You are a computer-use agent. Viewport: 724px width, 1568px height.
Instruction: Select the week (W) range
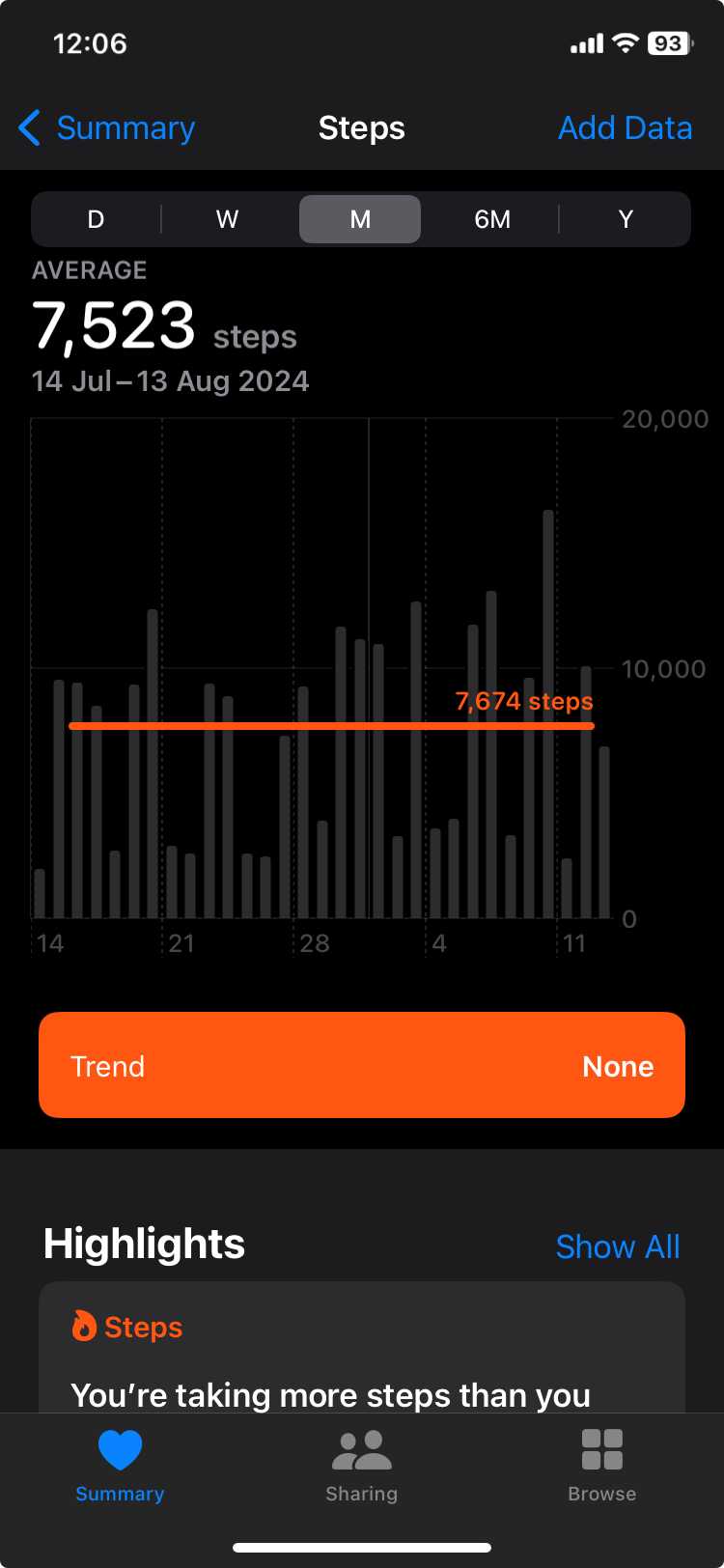(x=227, y=219)
